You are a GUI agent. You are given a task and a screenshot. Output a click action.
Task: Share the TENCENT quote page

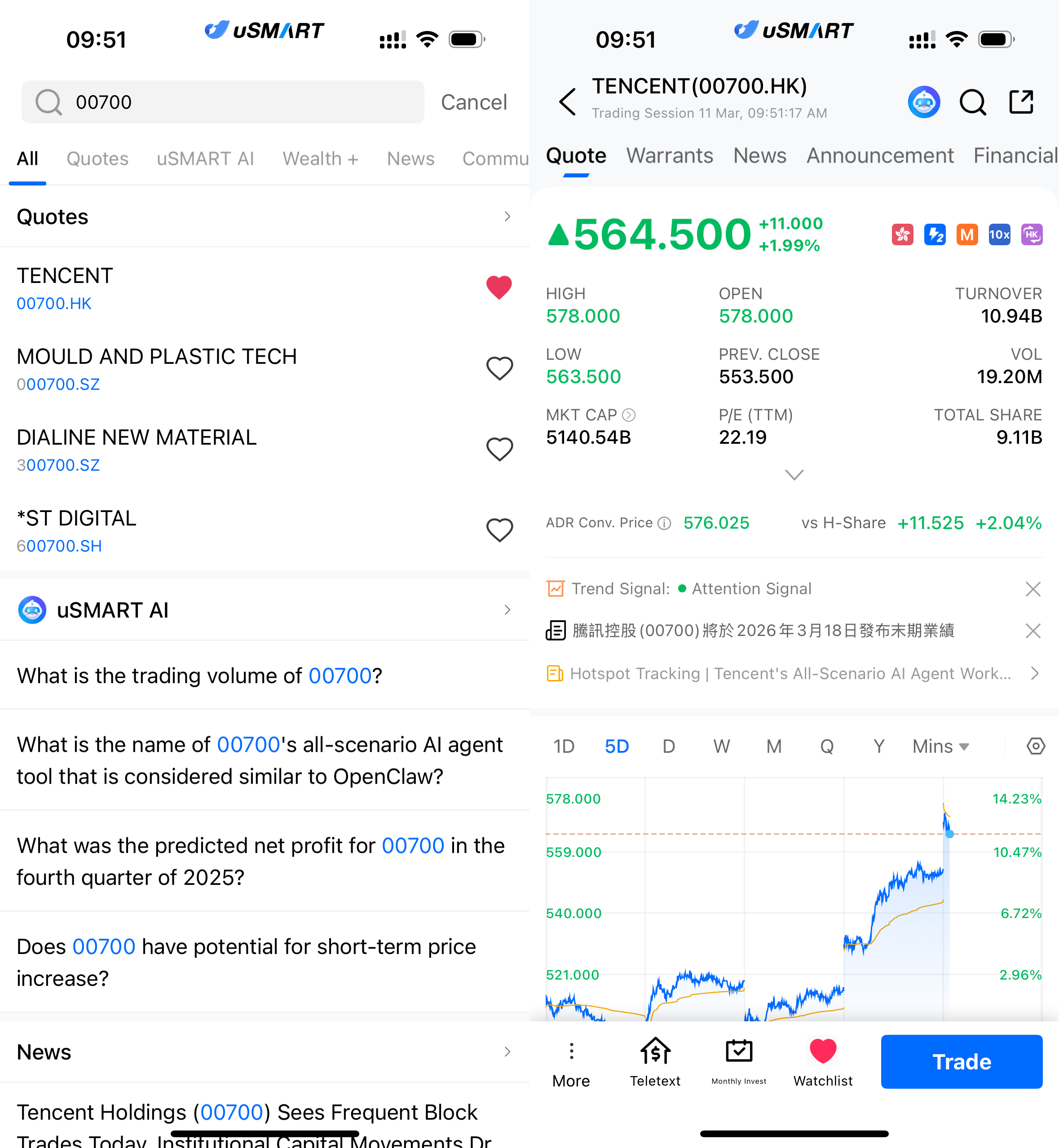pyautogui.click(x=1021, y=102)
